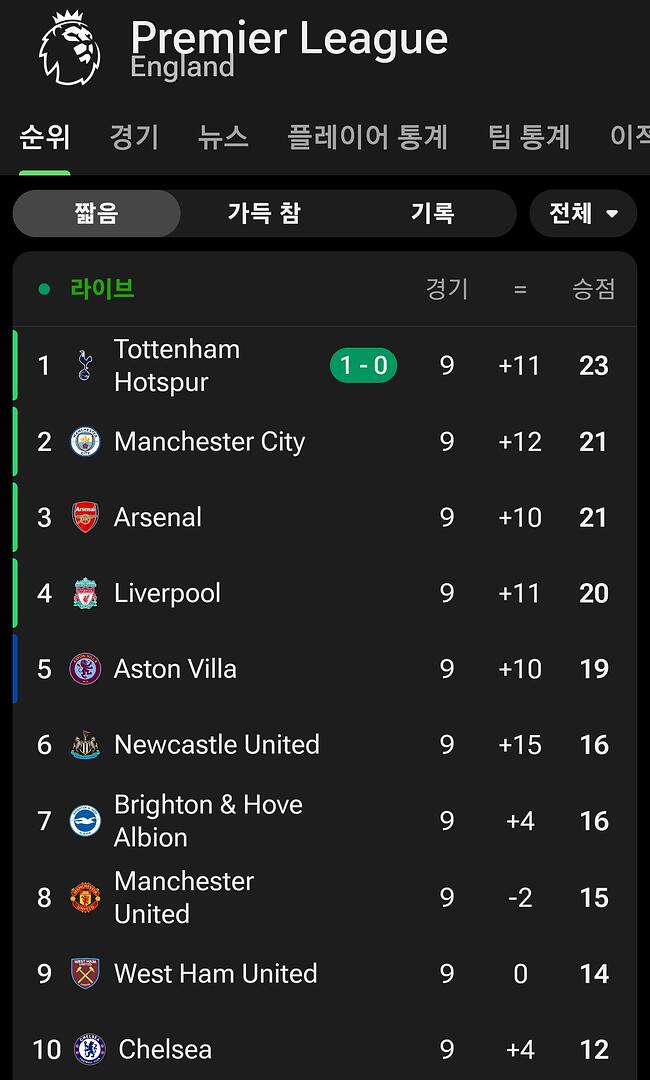Open the Tottenham Hotspur team row

click(x=177, y=366)
